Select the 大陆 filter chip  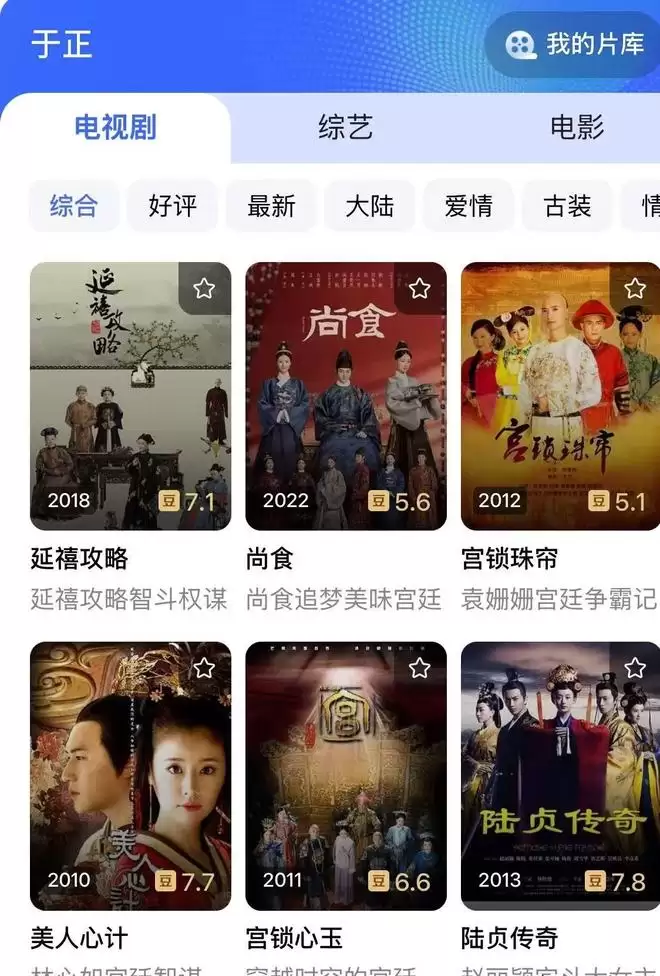tap(370, 206)
